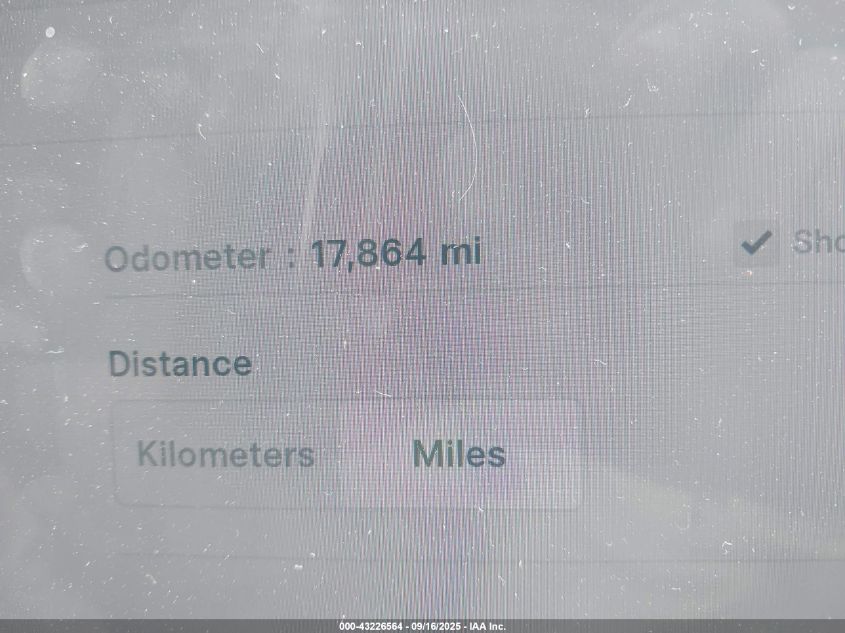Toggle the checkbox beside the odometer
Viewport: 845px width, 633px height.
click(755, 242)
